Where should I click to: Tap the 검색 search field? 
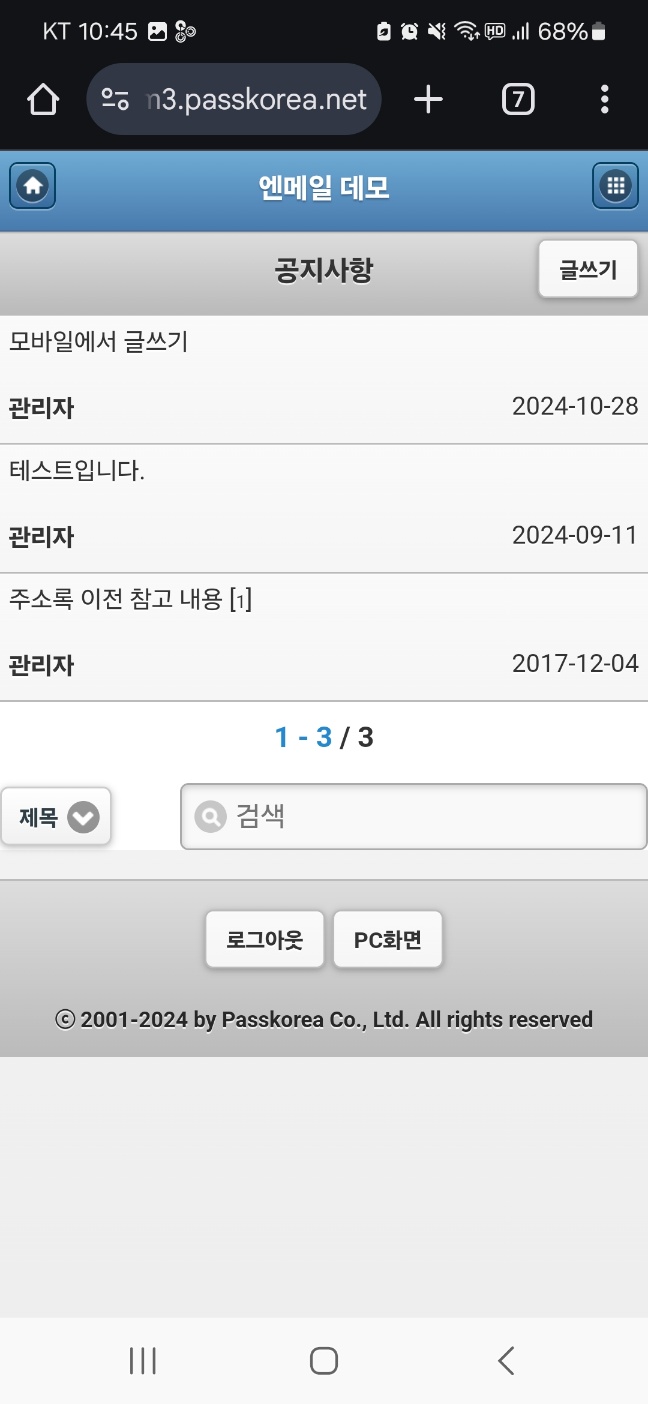click(414, 817)
